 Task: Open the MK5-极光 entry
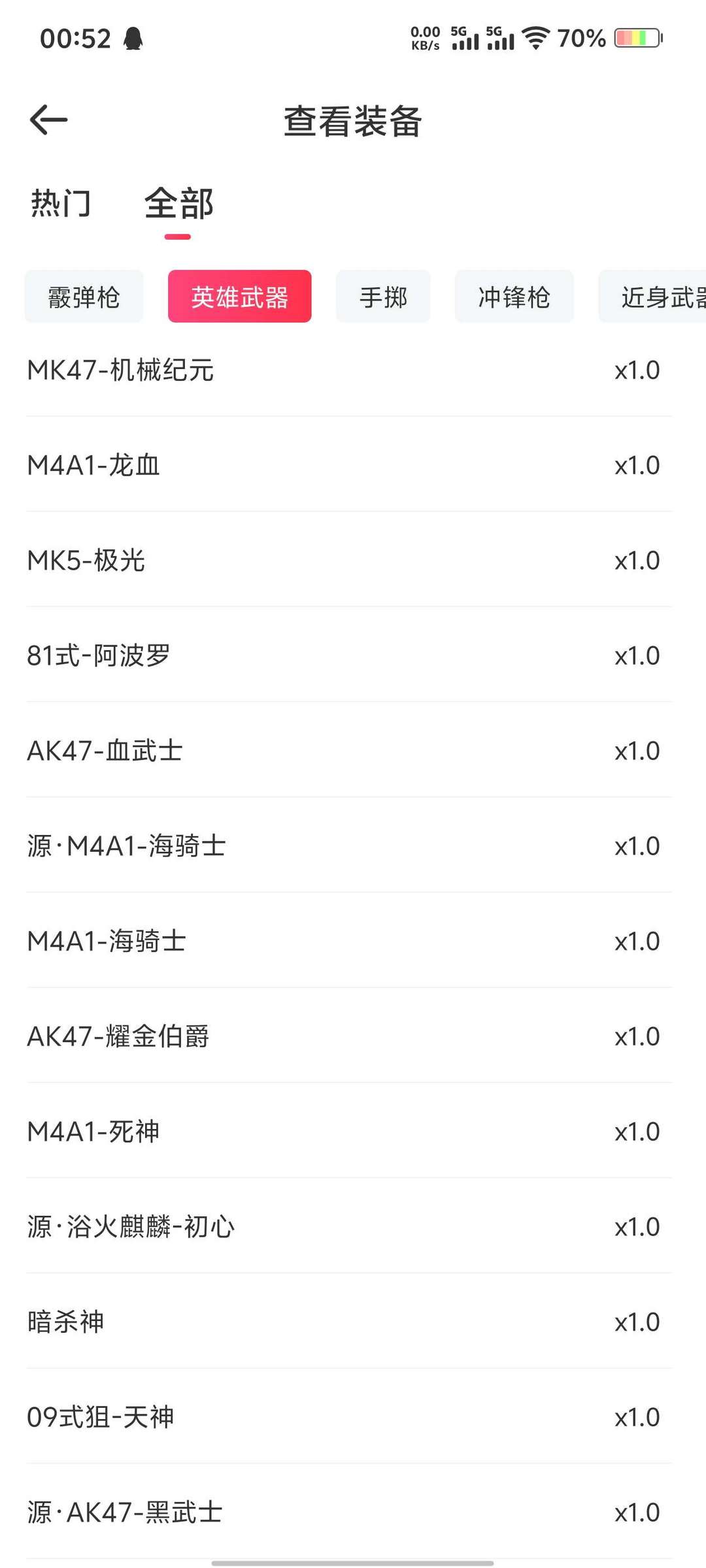point(349,560)
